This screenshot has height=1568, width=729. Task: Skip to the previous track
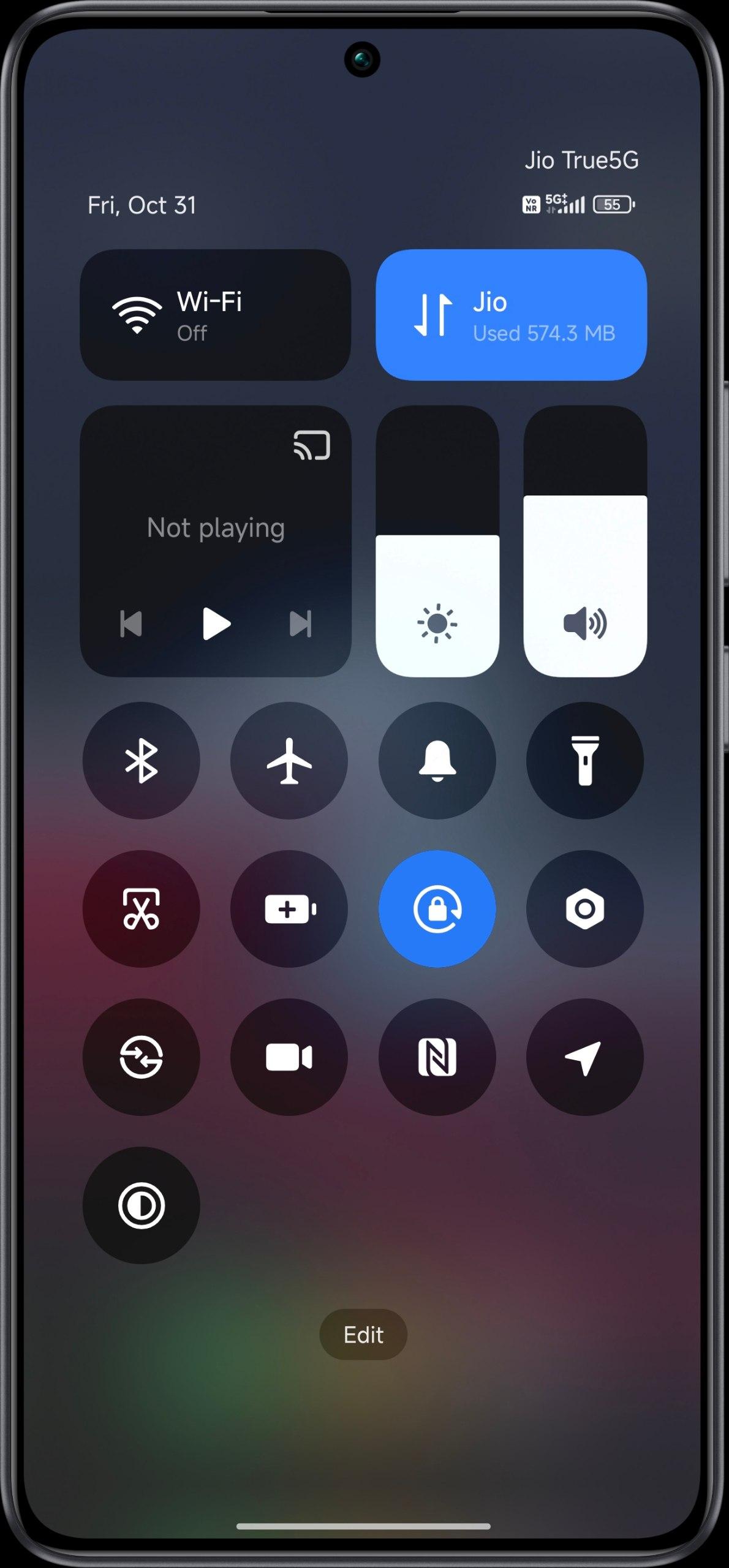click(131, 624)
